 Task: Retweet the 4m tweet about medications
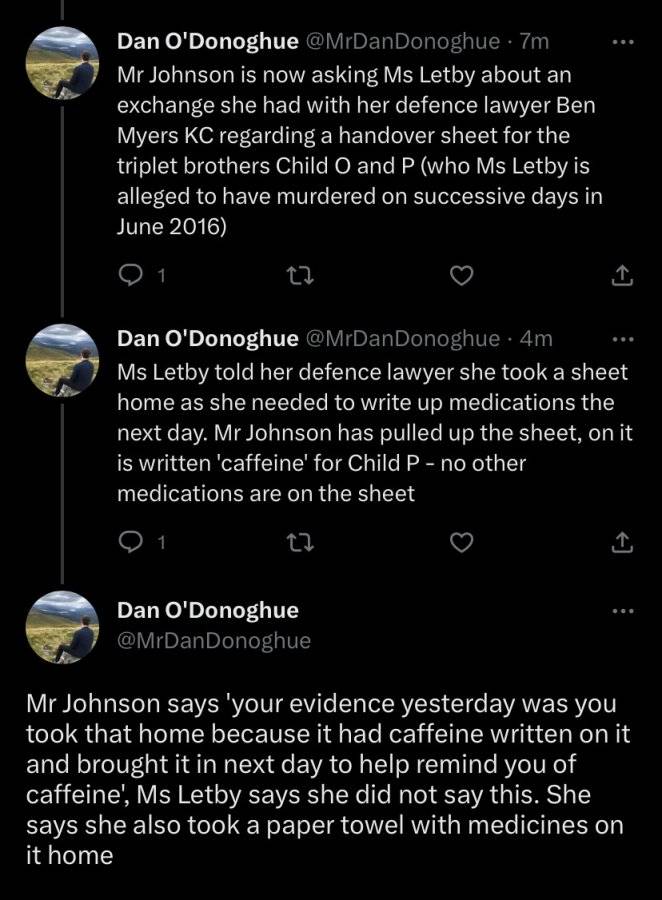[300, 542]
